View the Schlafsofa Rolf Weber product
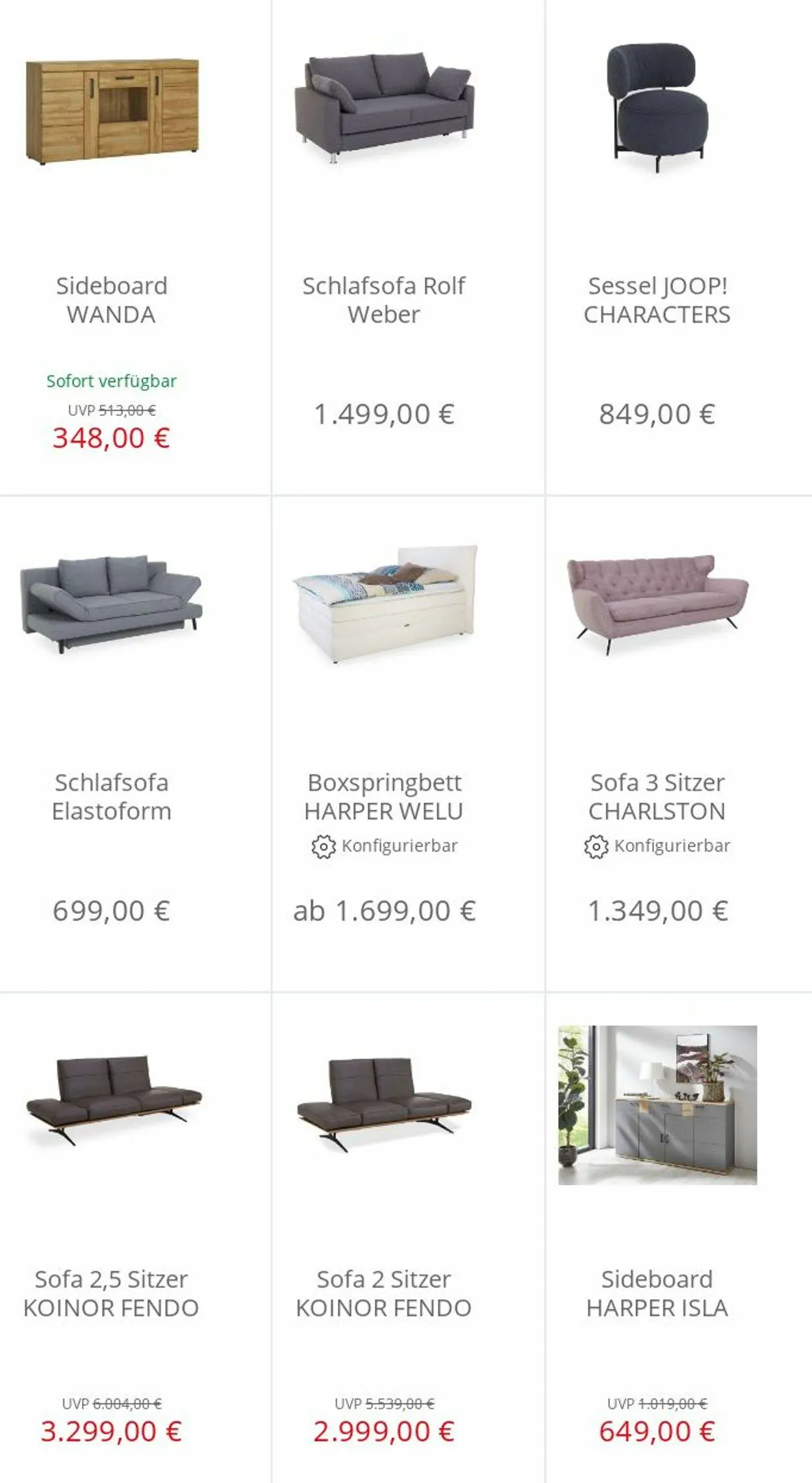 (408, 247)
